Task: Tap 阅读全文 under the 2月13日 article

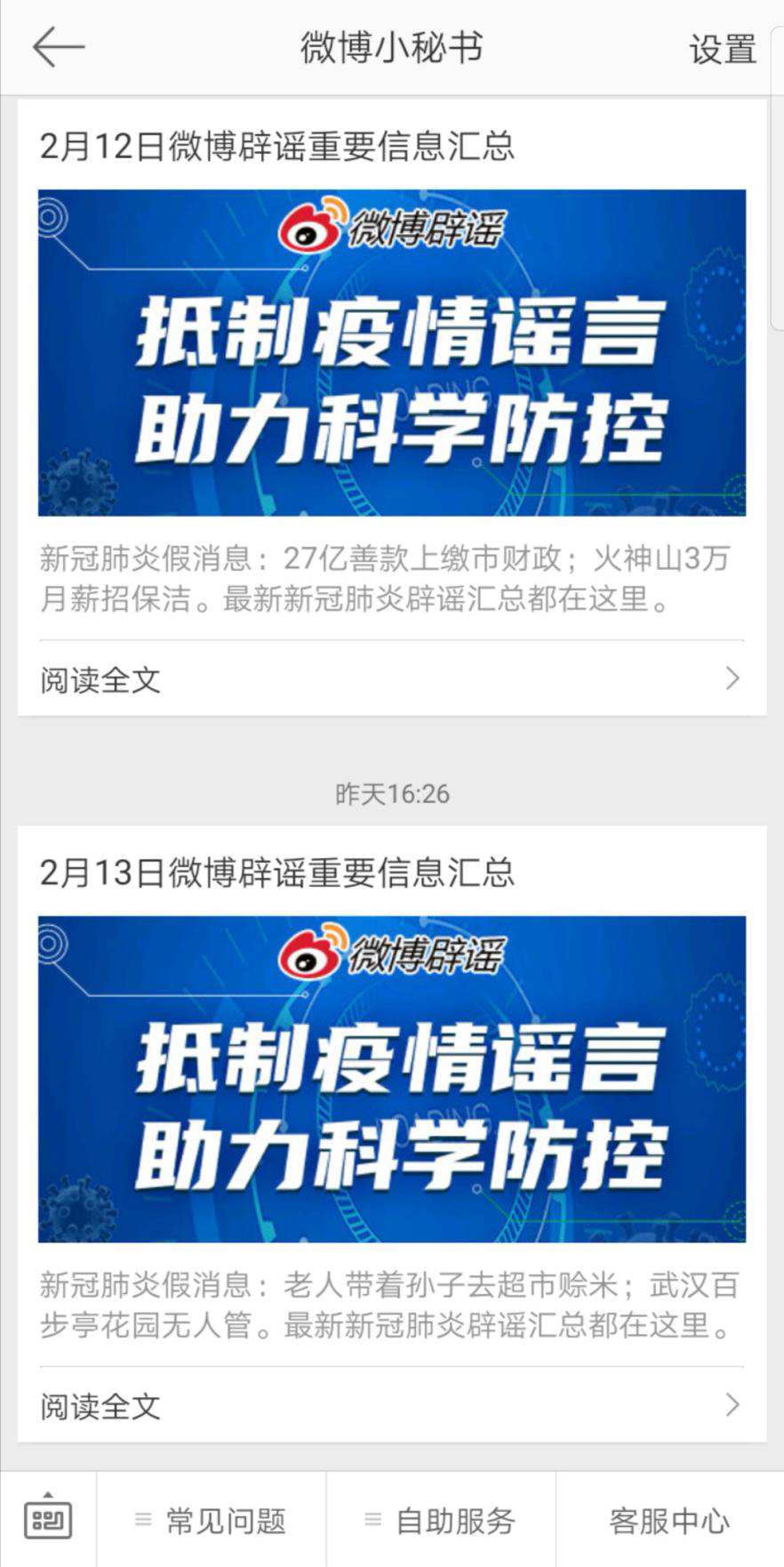Action: pos(391,1406)
